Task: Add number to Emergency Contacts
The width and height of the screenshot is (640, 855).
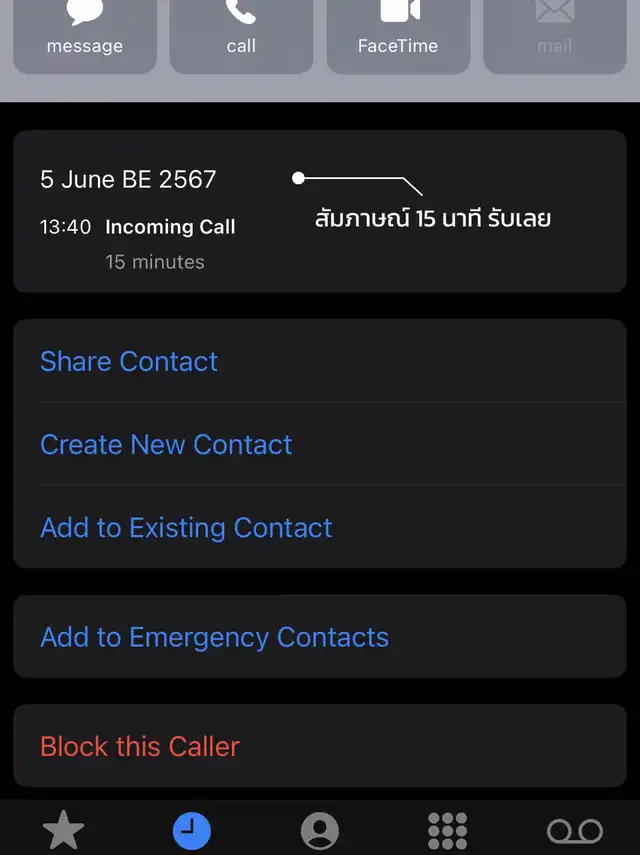Action: click(214, 637)
